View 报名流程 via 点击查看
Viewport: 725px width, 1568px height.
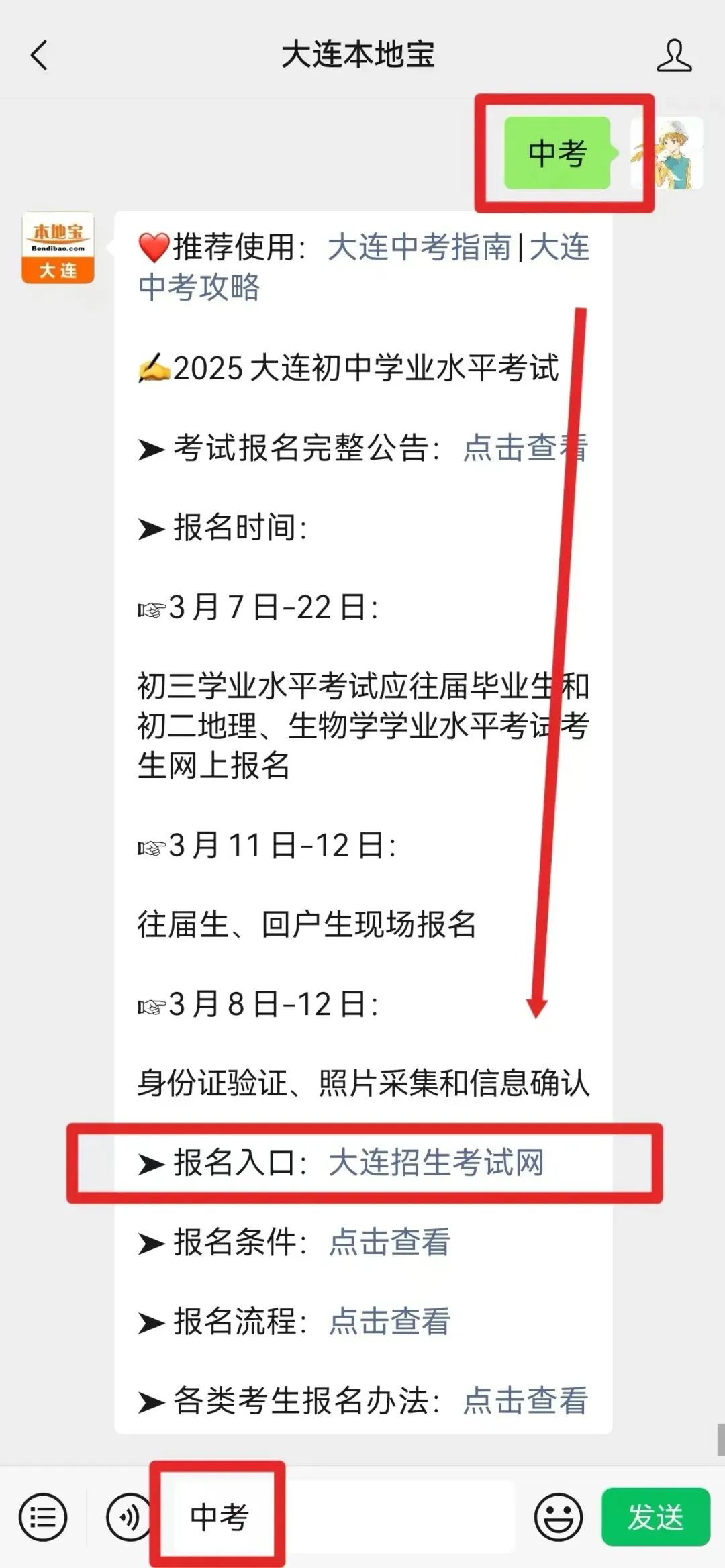click(x=389, y=1321)
